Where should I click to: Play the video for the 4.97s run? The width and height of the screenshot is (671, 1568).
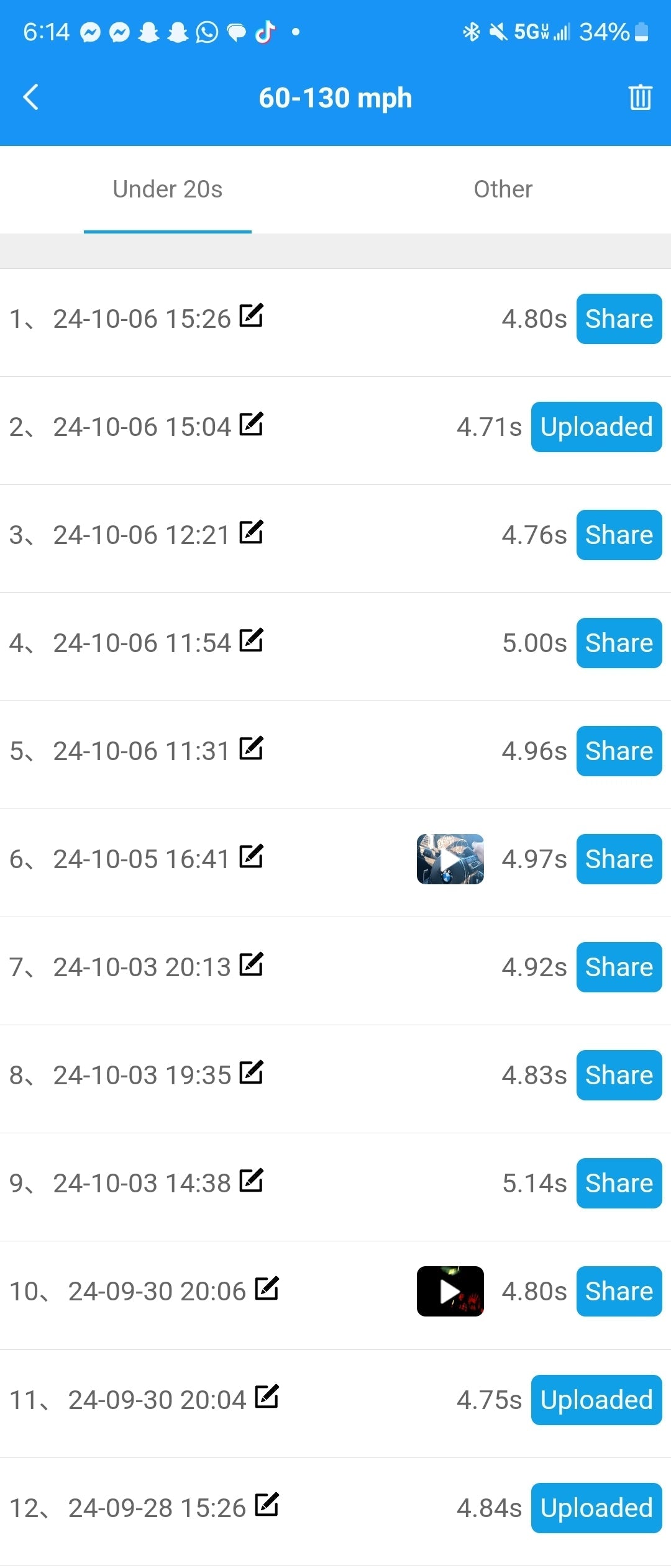click(450, 859)
